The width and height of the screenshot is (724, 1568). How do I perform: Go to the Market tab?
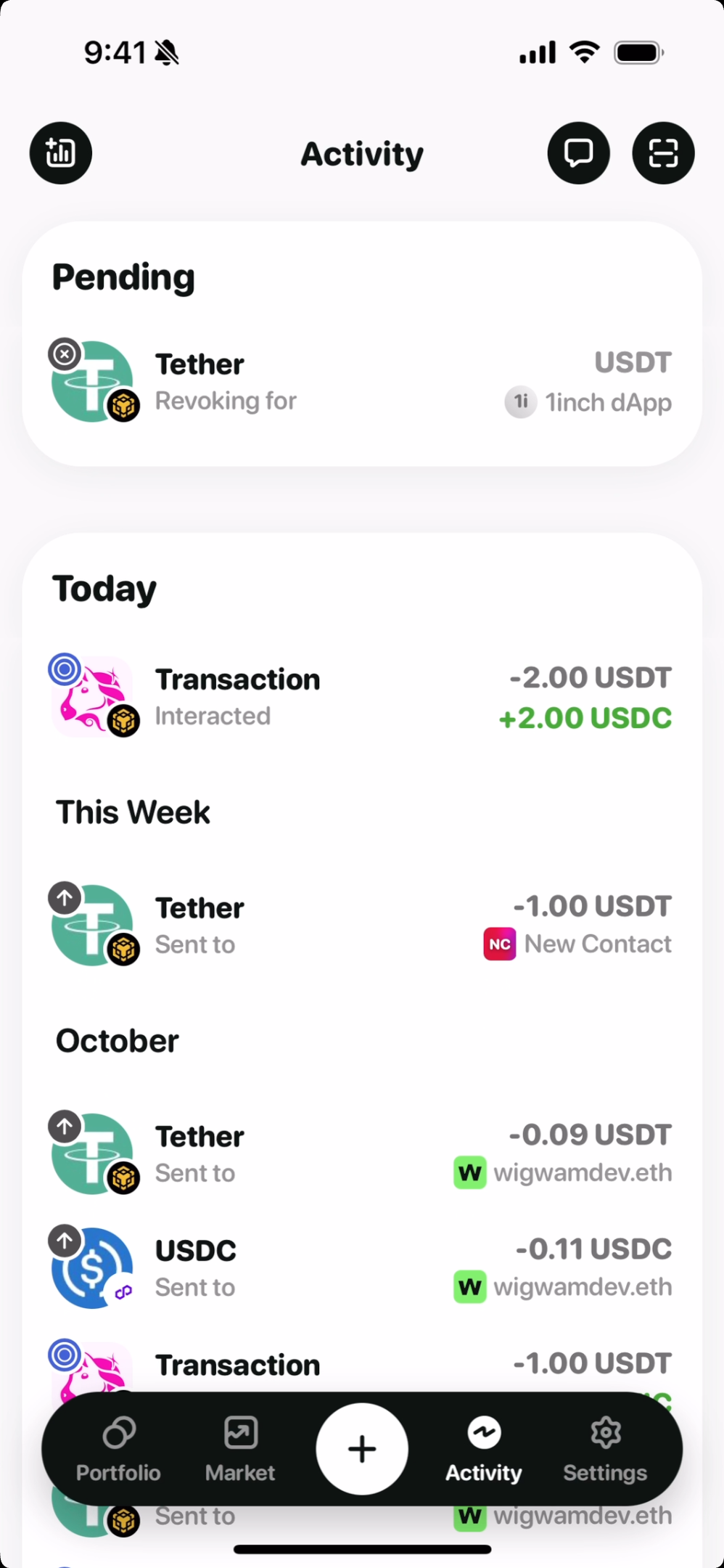click(240, 1449)
